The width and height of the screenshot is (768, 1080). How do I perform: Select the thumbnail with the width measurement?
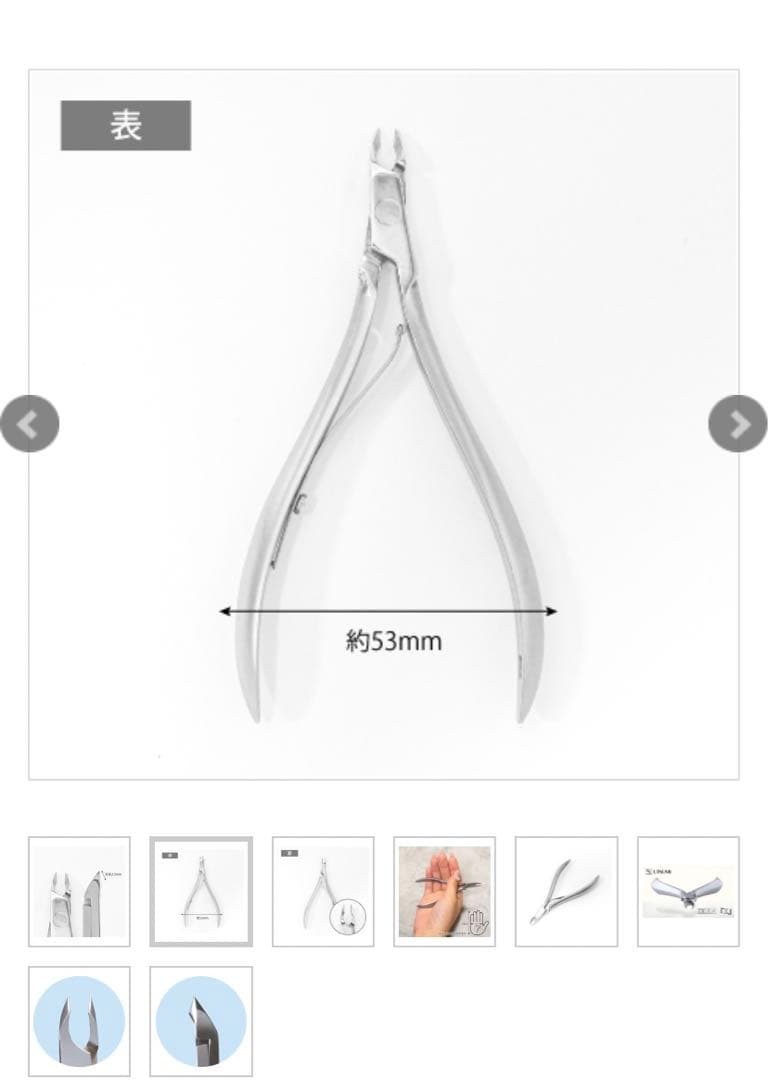[x=201, y=891]
